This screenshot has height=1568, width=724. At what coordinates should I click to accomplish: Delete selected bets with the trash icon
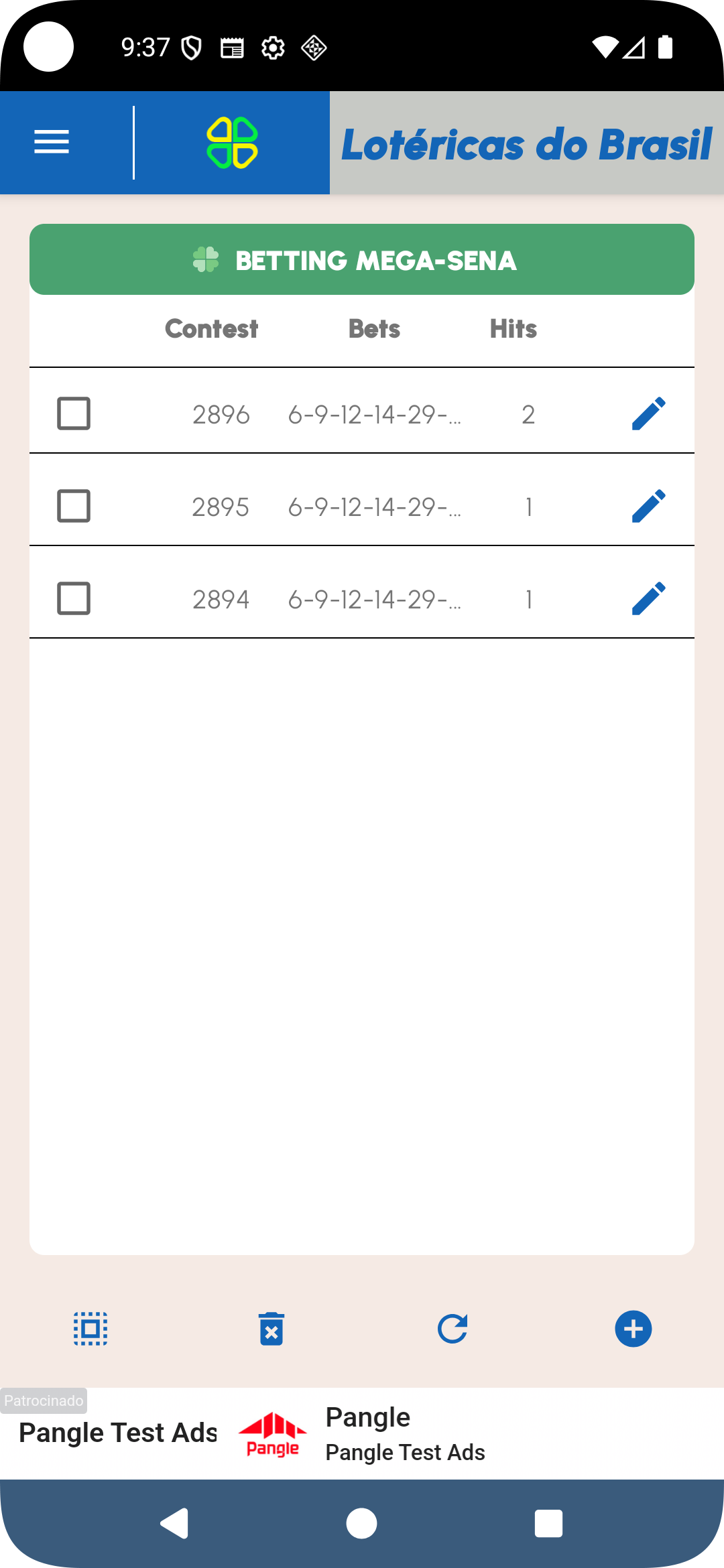(271, 1329)
